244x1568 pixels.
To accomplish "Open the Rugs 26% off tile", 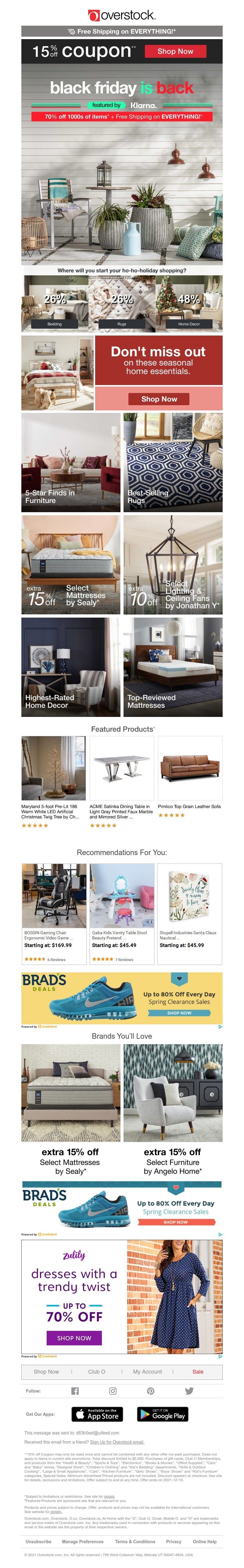I will pyautogui.click(x=122, y=303).
